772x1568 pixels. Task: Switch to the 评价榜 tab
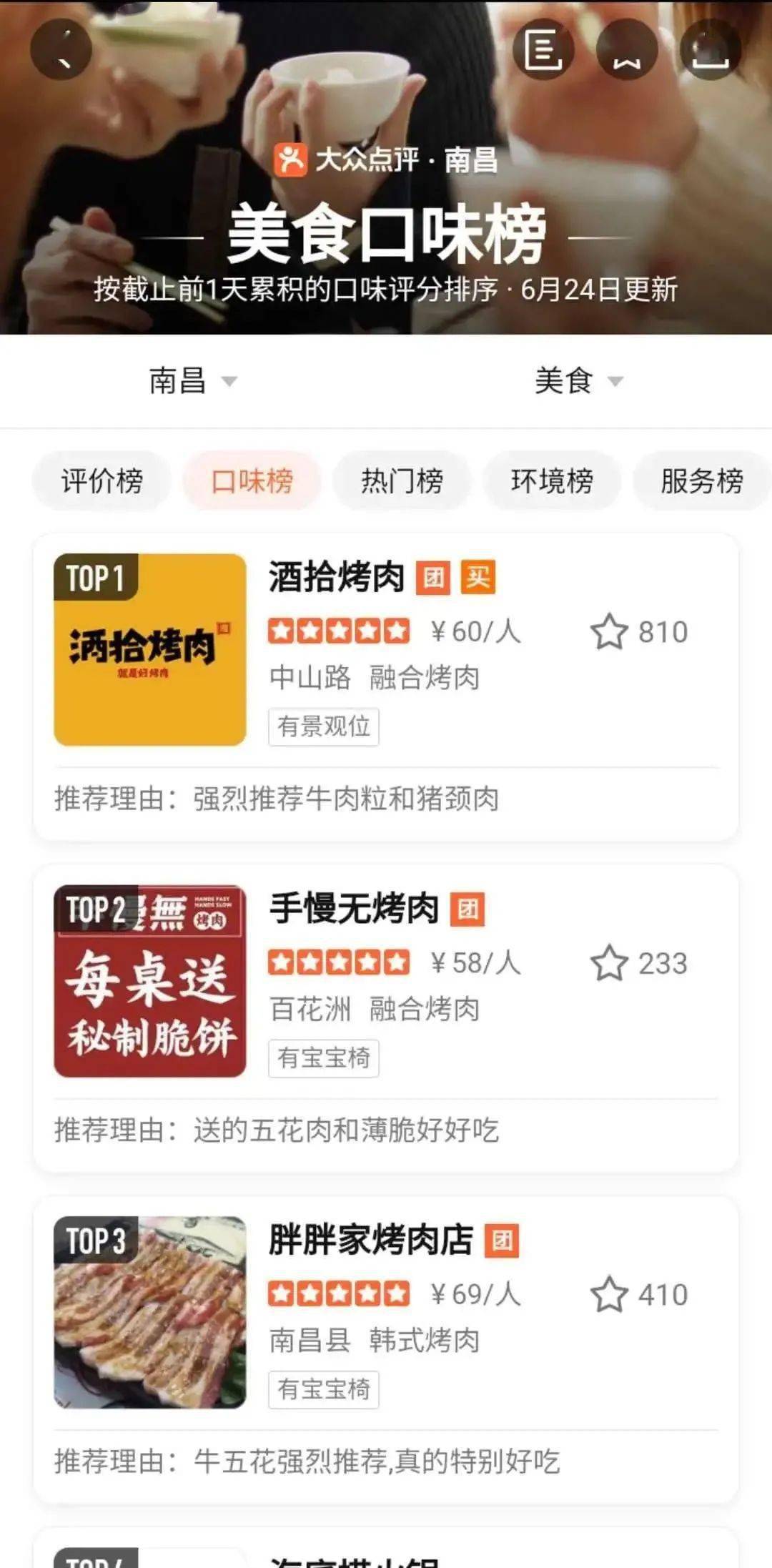(x=102, y=480)
